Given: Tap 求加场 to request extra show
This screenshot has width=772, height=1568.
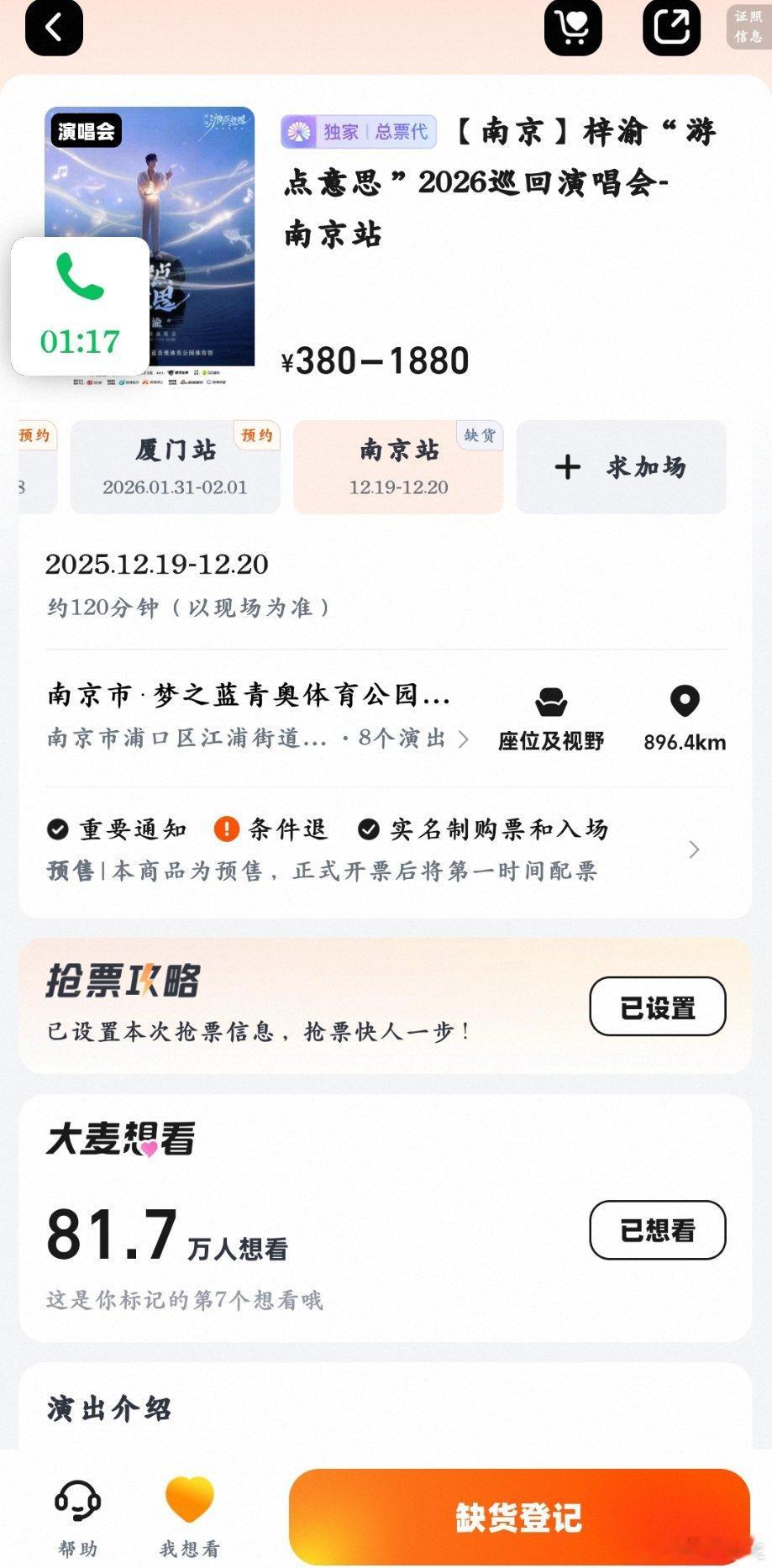Looking at the screenshot, I should [621, 467].
